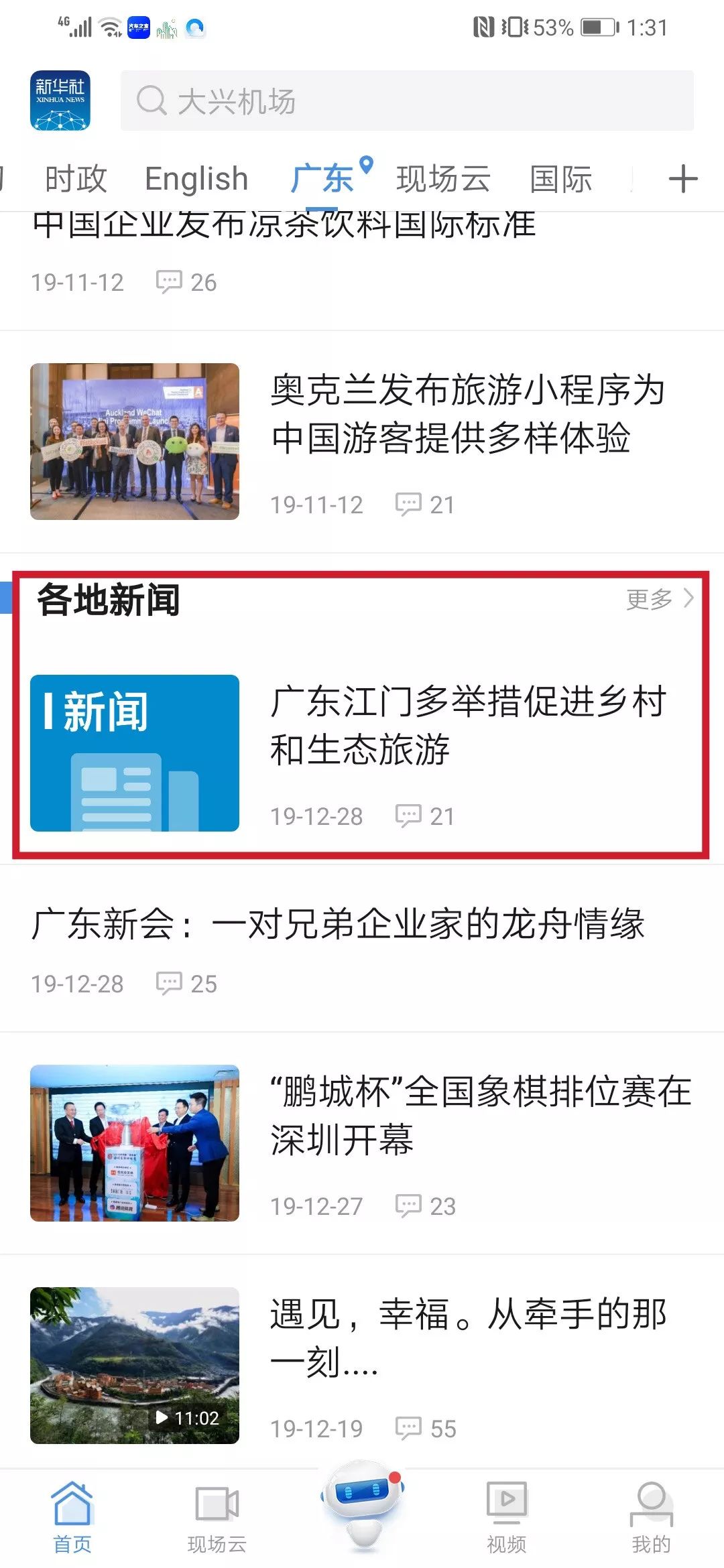
Task: Tap the 新华社 logo icon
Action: click(x=60, y=101)
